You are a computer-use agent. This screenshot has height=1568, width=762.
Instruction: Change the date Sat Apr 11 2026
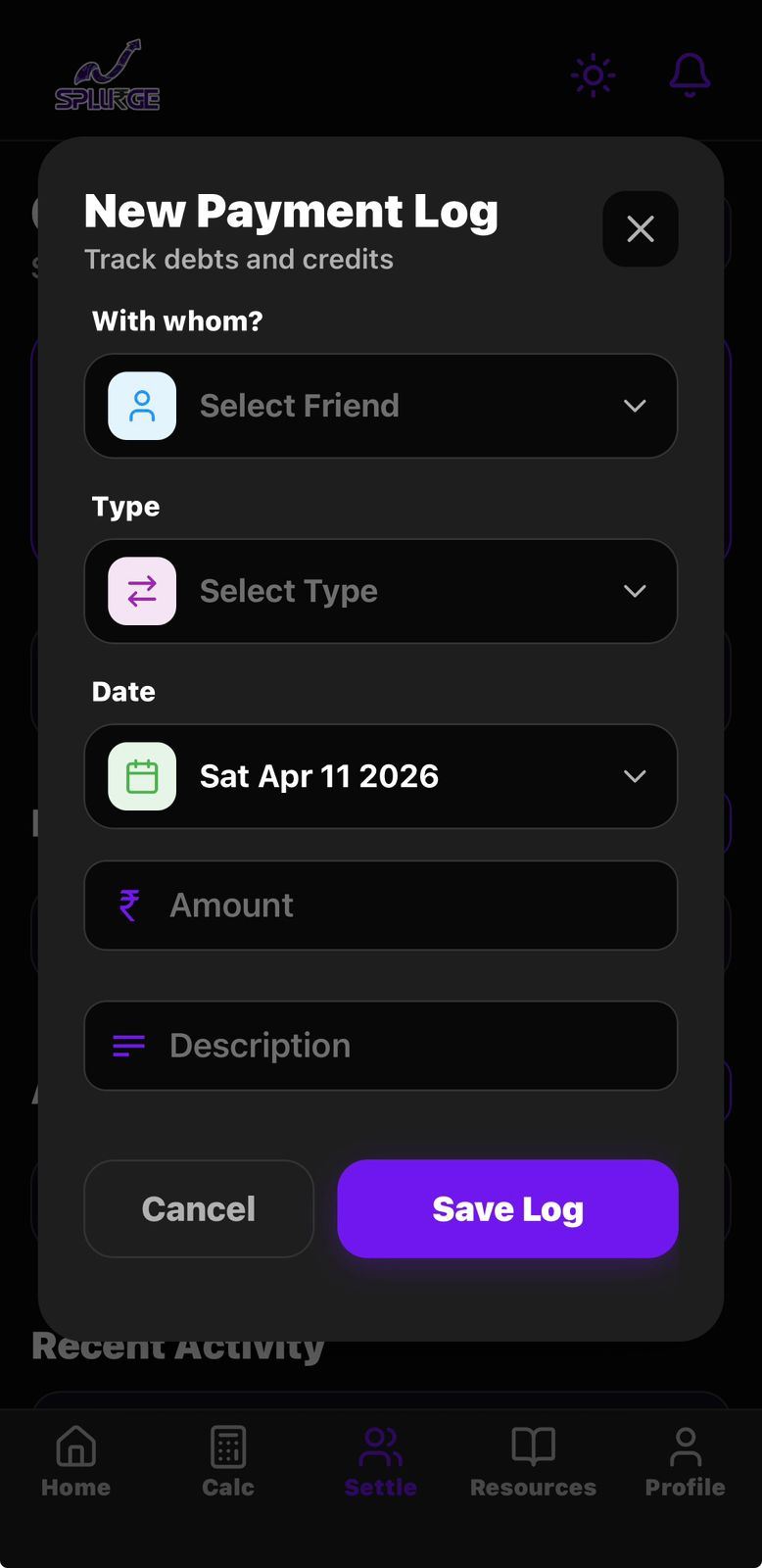[380, 776]
